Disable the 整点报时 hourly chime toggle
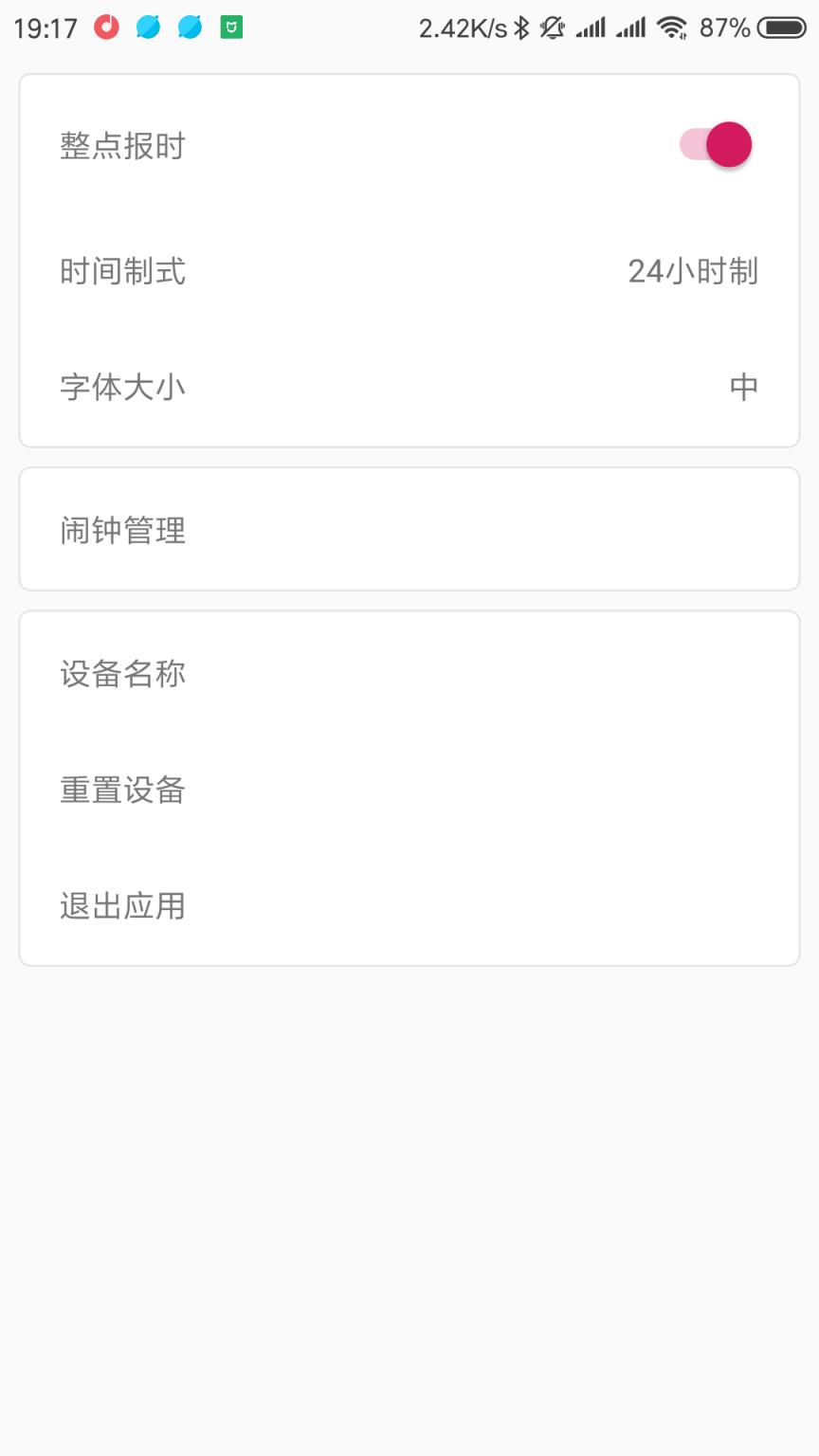819x1456 pixels. pyautogui.click(x=716, y=144)
